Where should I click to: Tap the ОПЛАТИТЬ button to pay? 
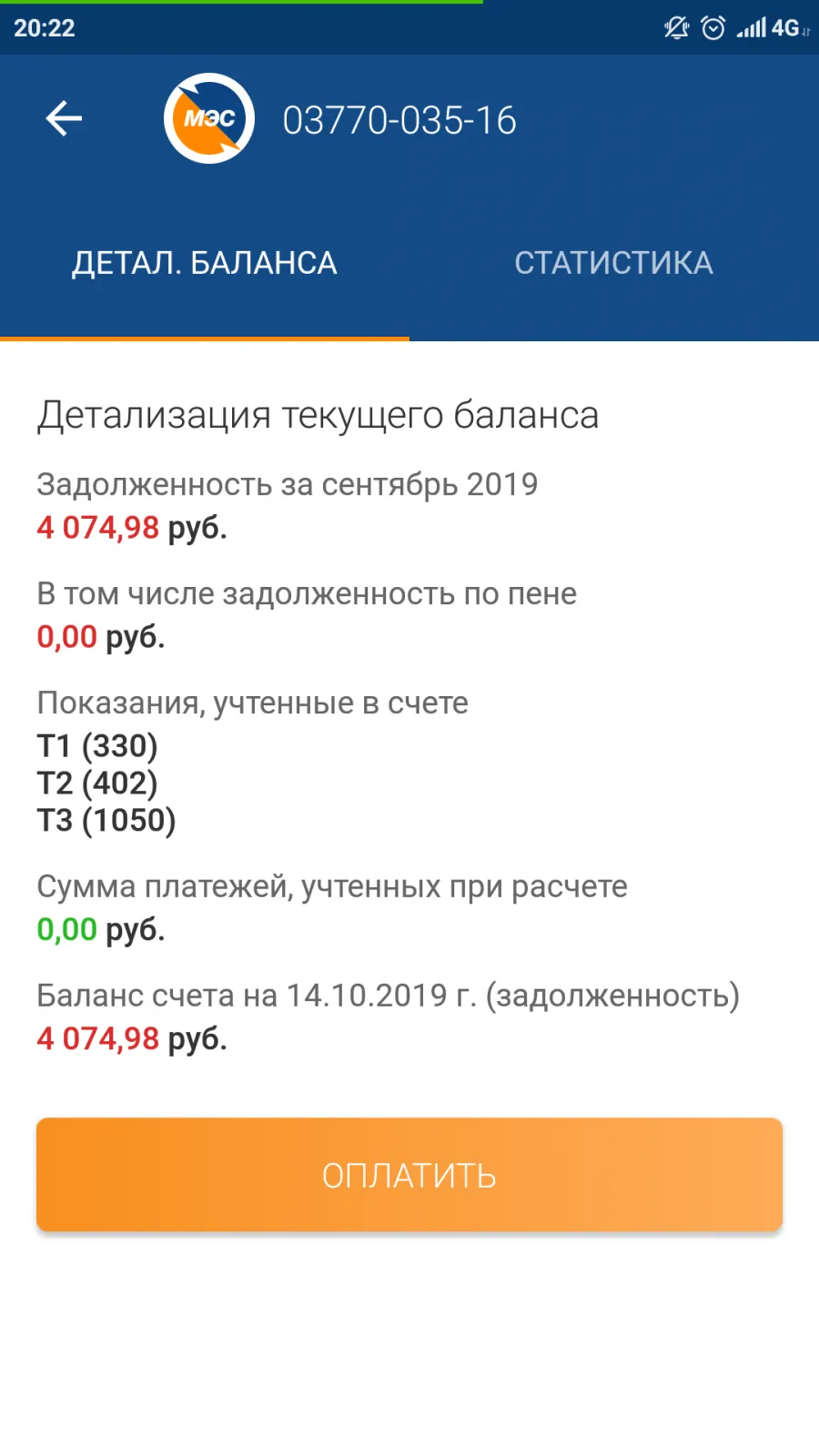[x=409, y=1175]
